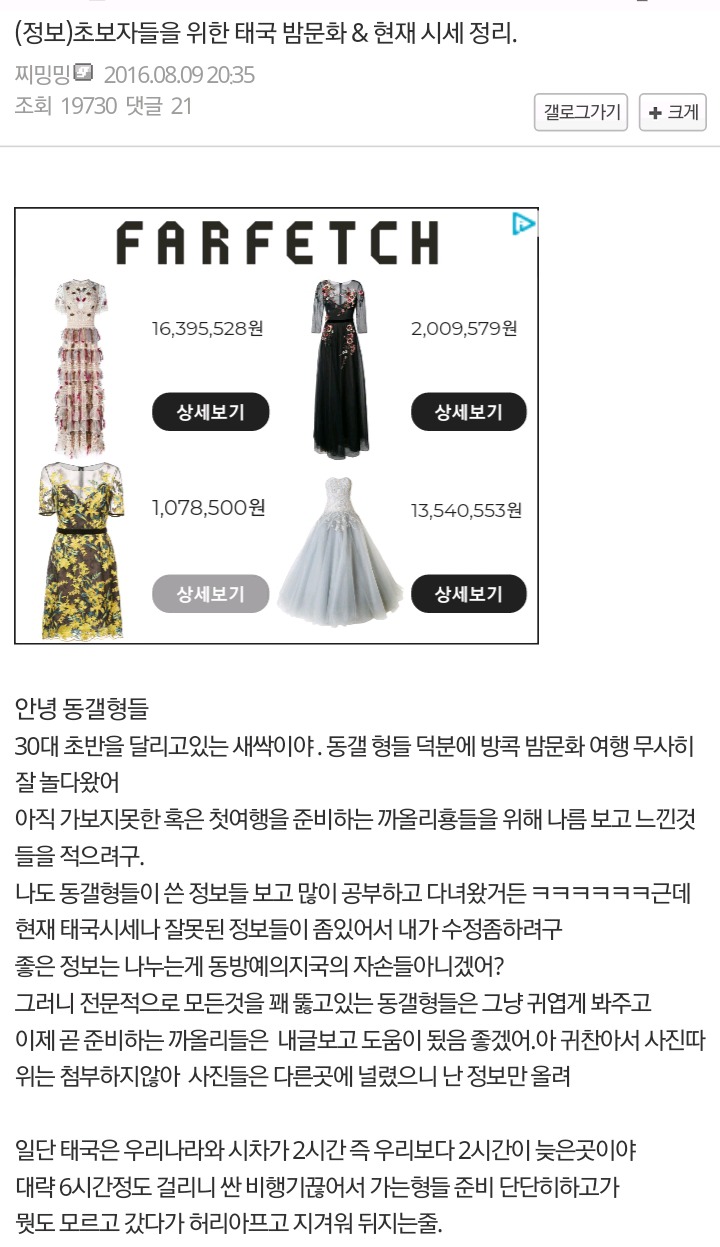Open the AdChoices icon on the Farfetch ad
The height and width of the screenshot is (1247, 720).
[523, 224]
